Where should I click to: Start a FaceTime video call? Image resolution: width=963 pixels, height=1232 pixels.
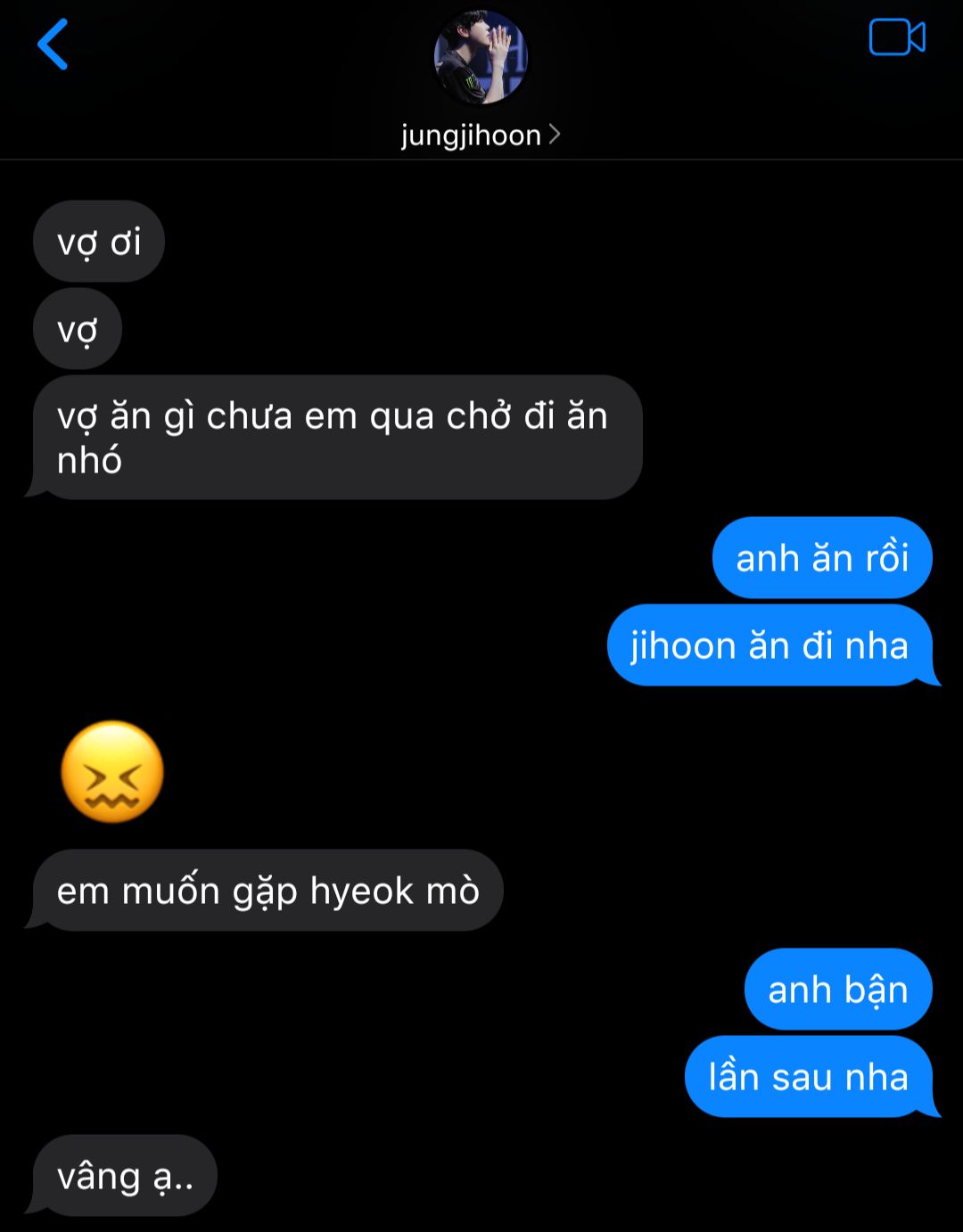coord(896,38)
